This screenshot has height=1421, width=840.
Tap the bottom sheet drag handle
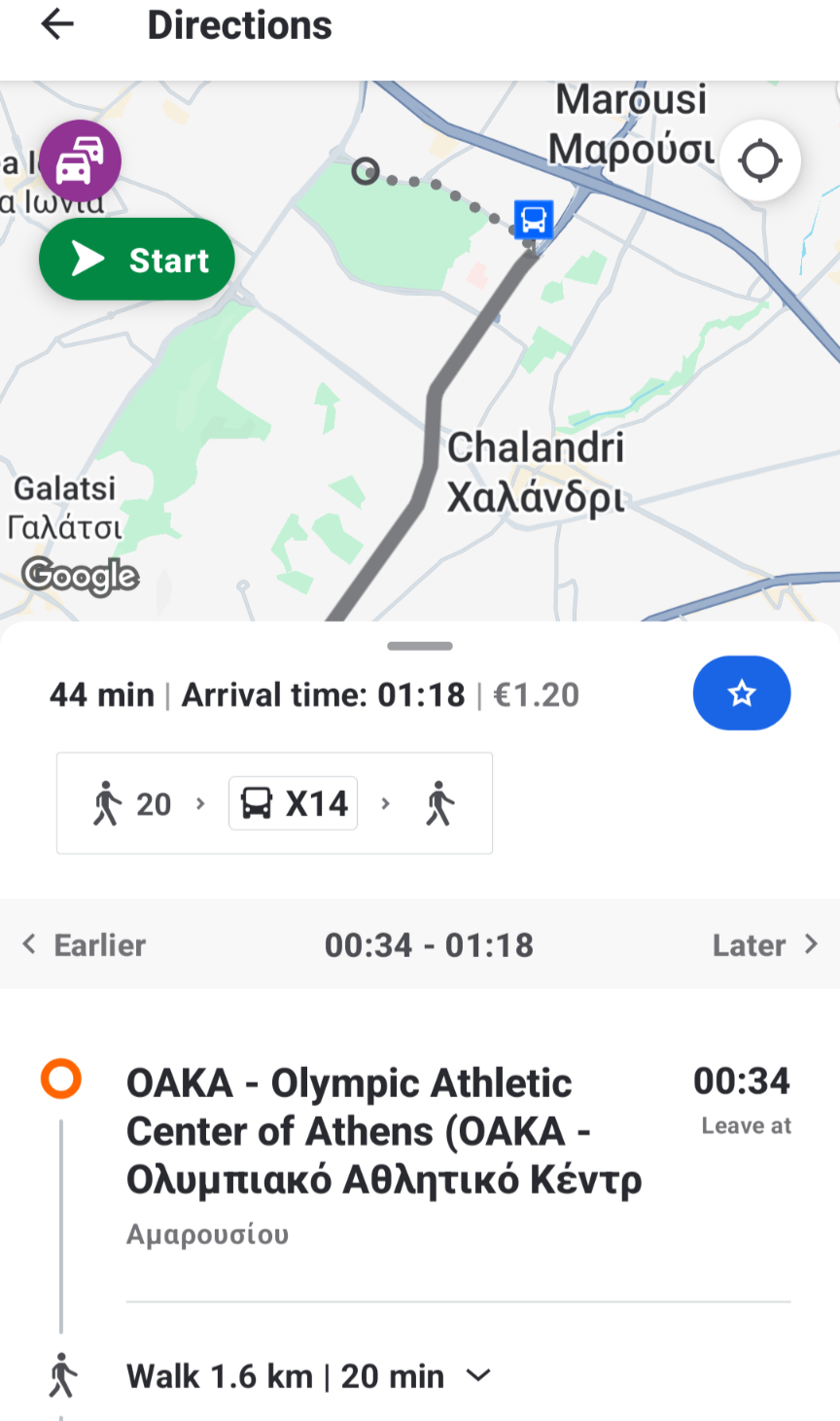coord(420,646)
